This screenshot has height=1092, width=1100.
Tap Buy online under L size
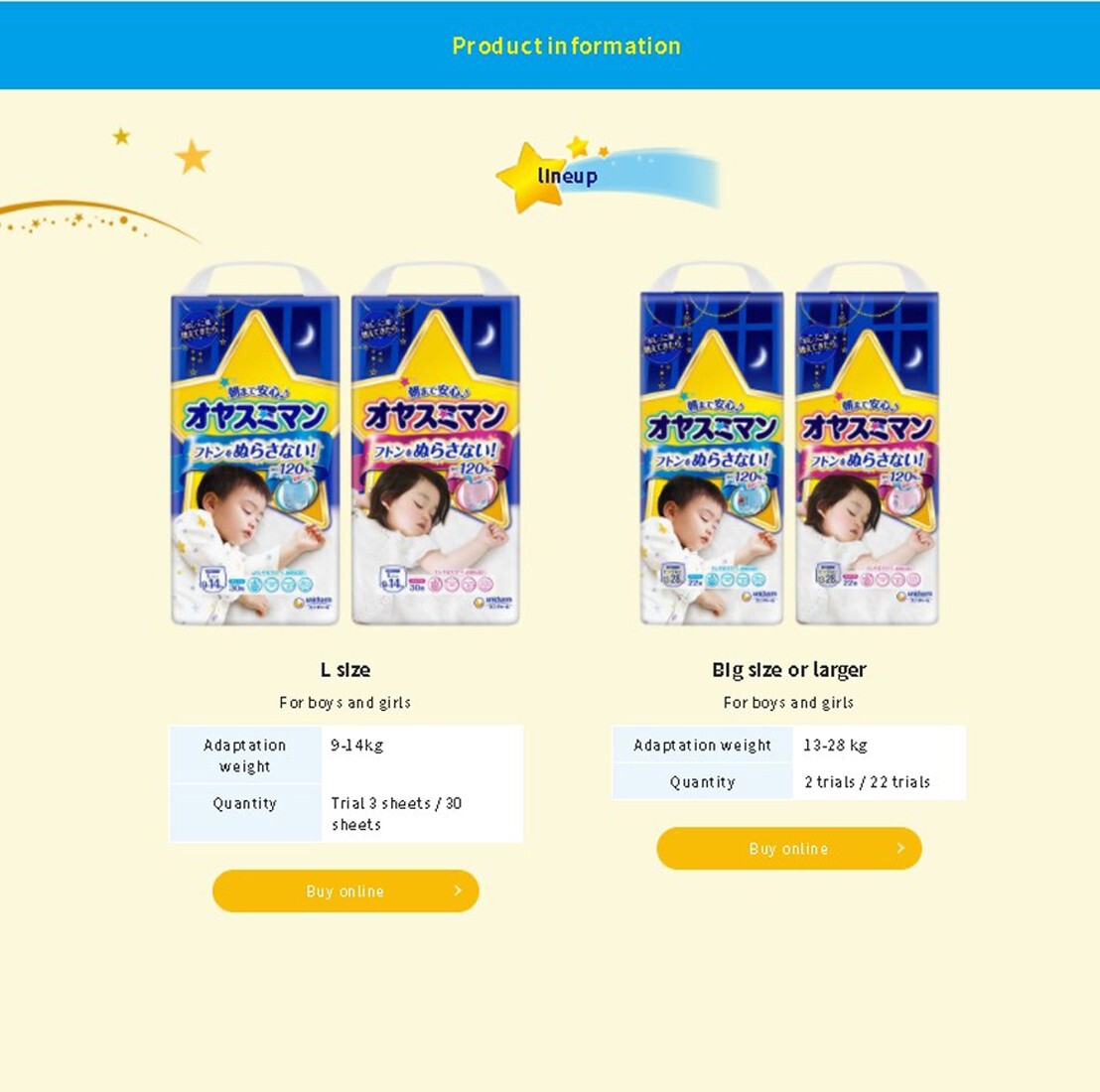pyautogui.click(x=345, y=891)
